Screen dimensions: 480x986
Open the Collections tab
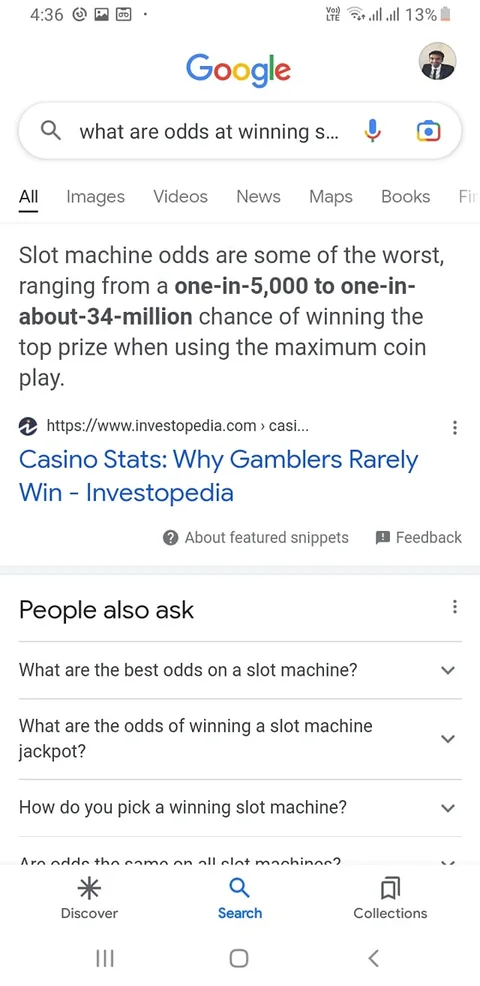(390, 899)
